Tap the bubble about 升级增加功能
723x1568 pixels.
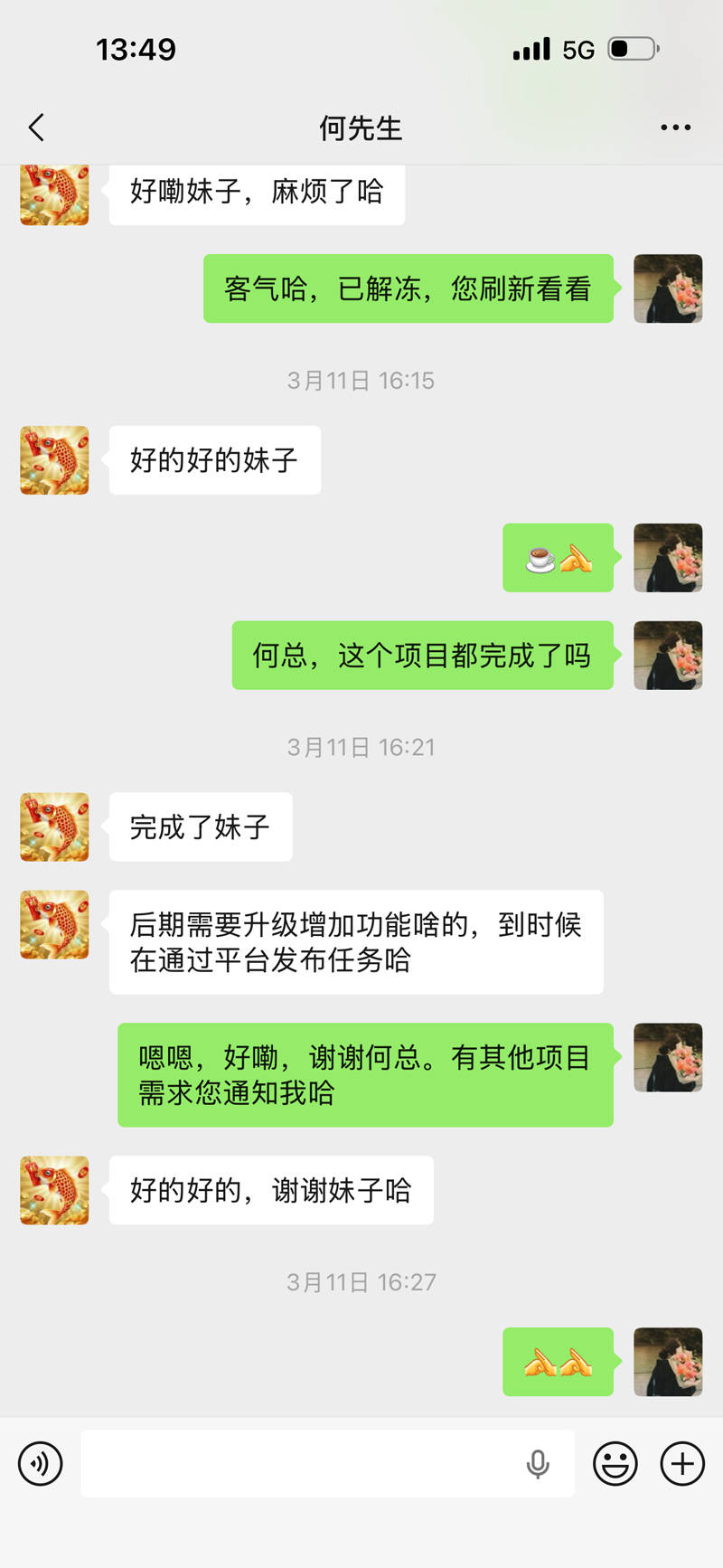(x=355, y=941)
